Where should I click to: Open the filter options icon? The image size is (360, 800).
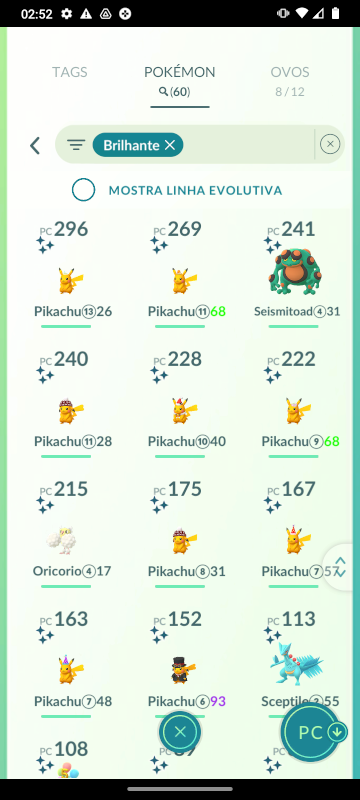click(76, 145)
